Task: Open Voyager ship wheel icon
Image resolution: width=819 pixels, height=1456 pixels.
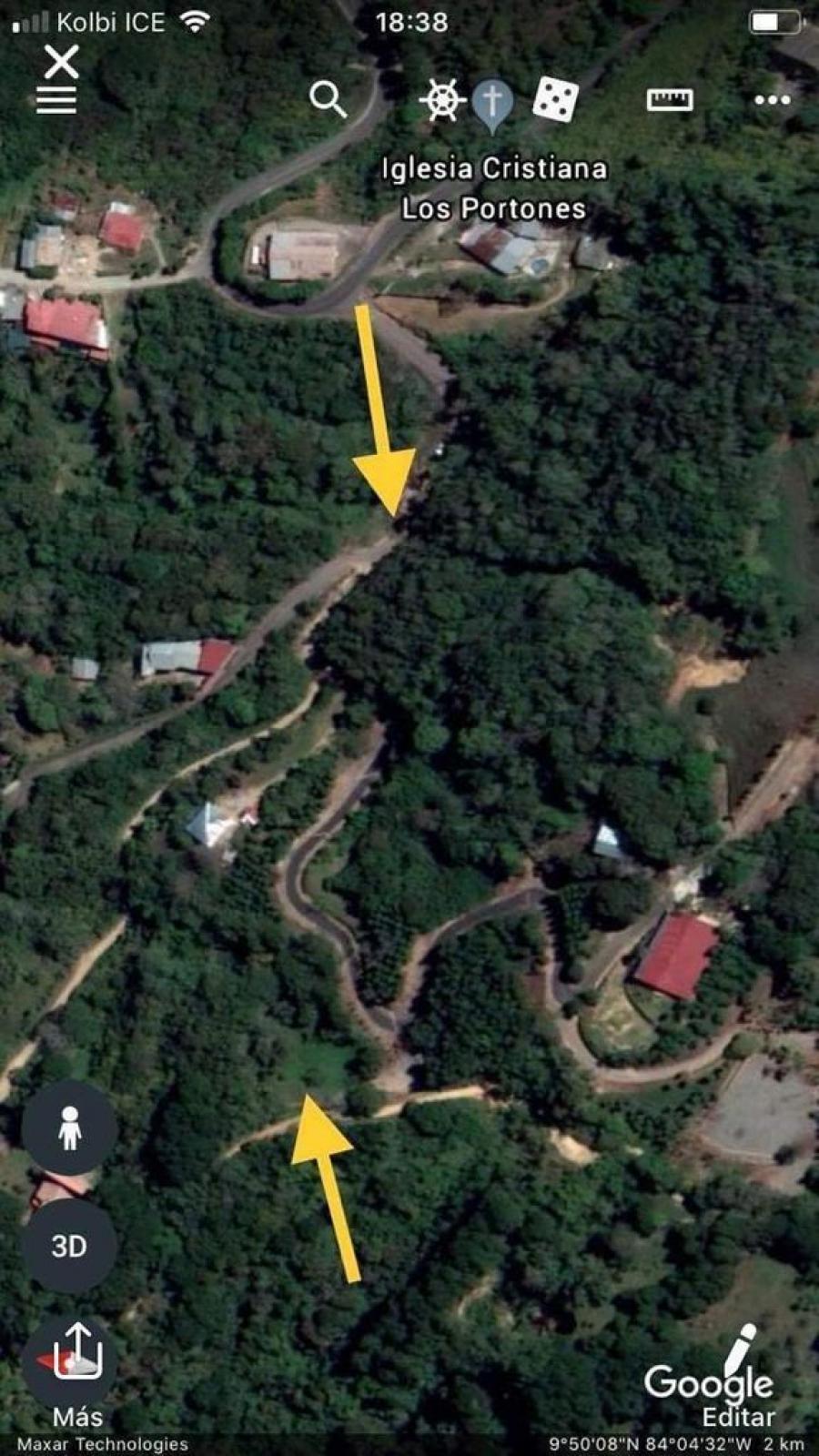Action: click(x=442, y=100)
